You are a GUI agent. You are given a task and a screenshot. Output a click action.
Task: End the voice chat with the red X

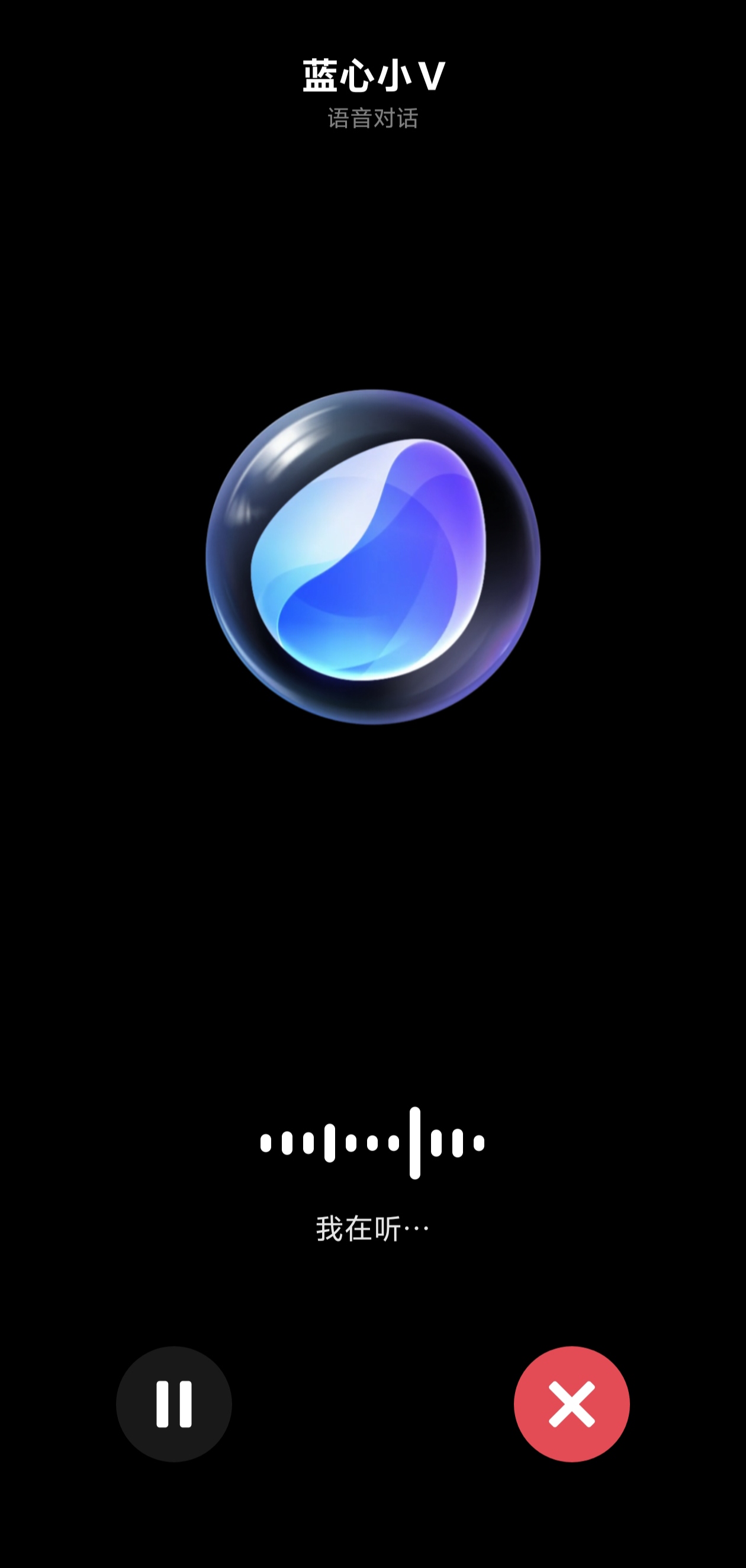571,1403
